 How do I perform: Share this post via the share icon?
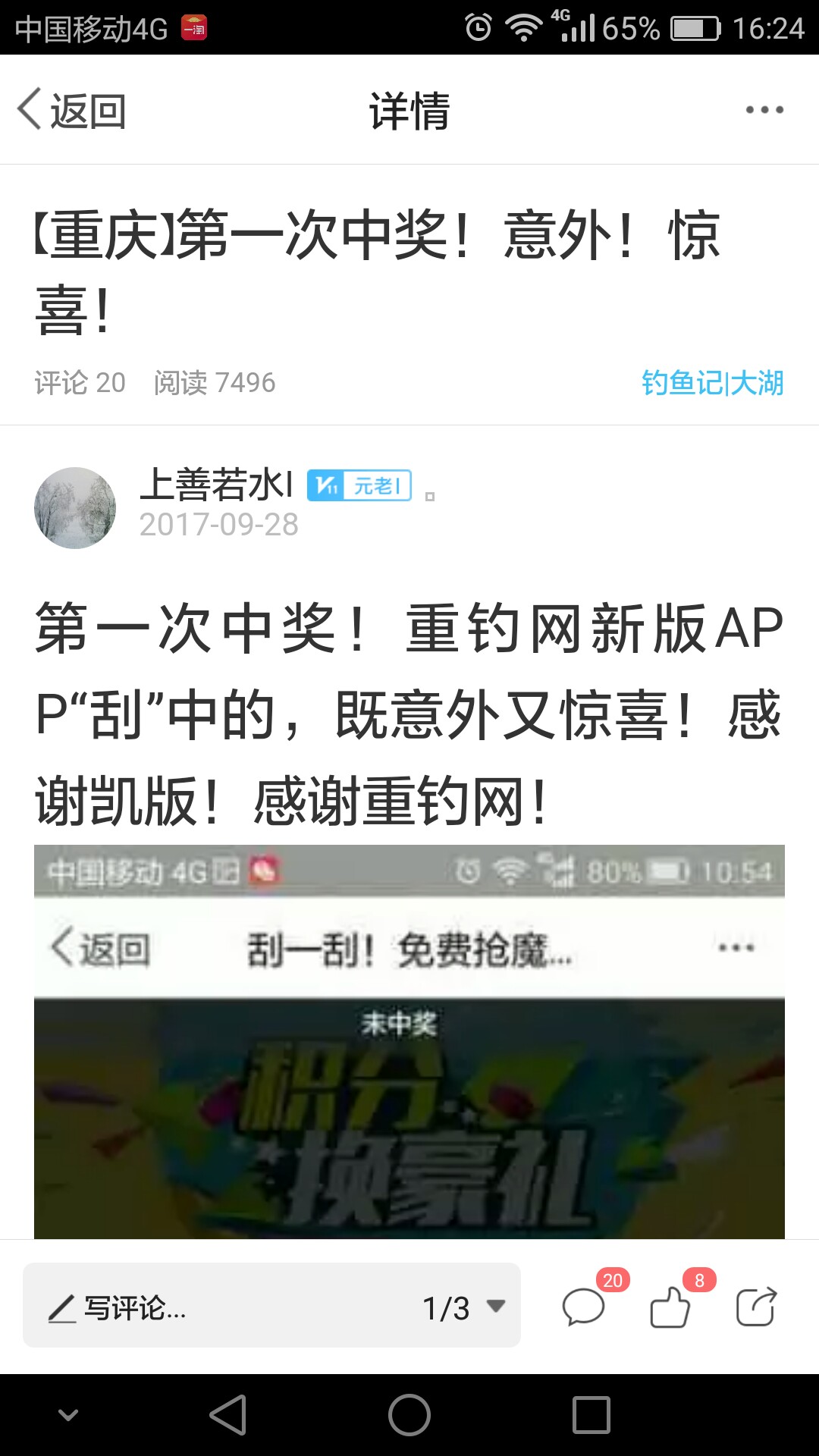[x=756, y=1307]
